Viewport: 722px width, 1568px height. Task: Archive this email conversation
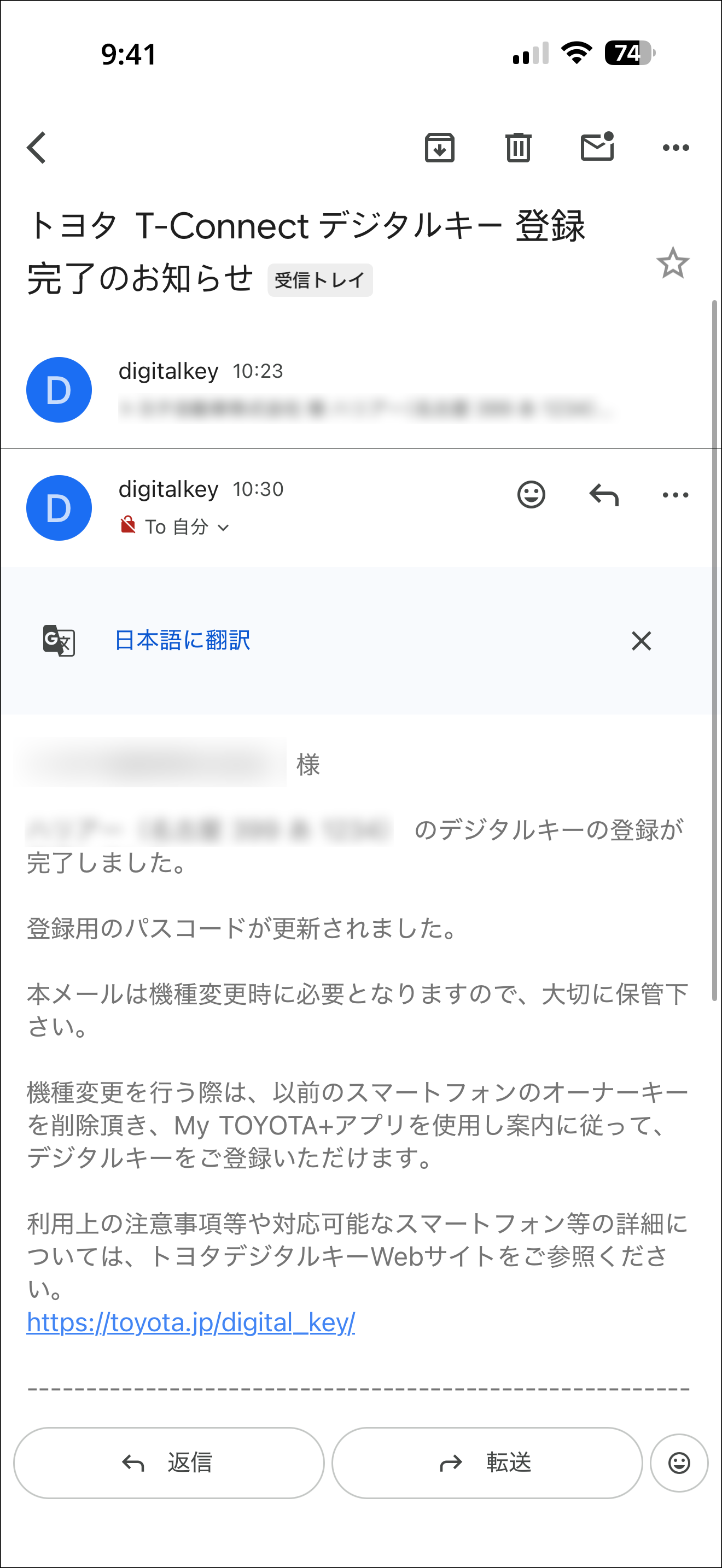pos(439,148)
